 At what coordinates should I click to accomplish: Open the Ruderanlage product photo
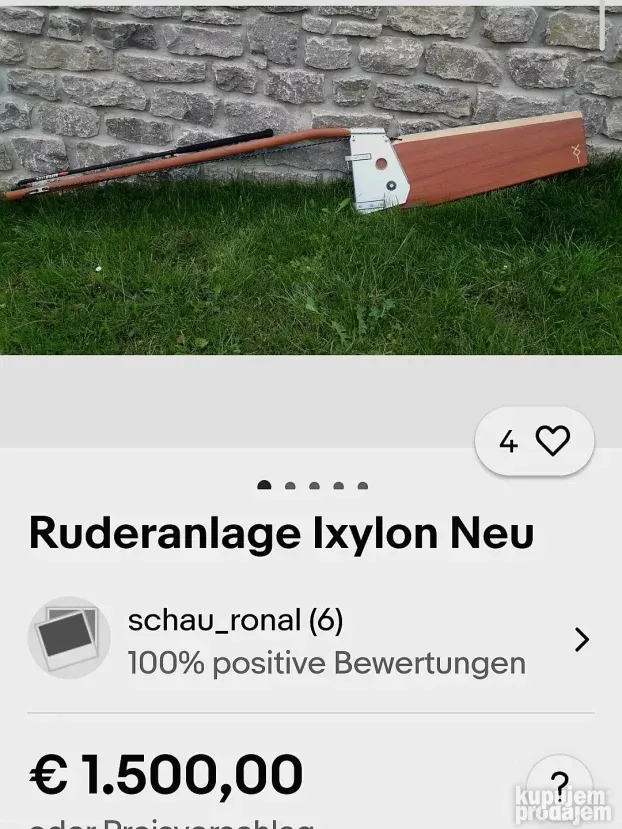pos(310,178)
